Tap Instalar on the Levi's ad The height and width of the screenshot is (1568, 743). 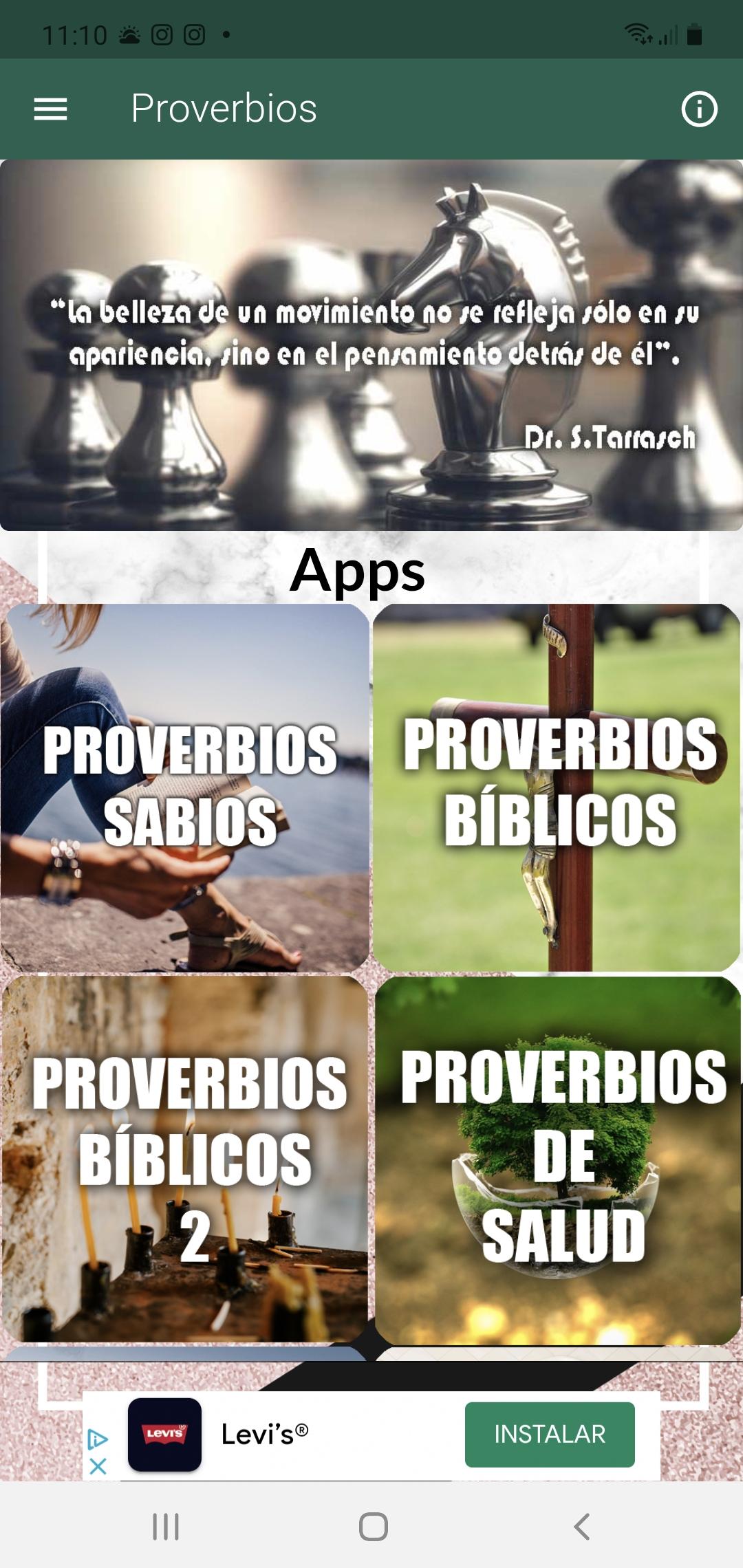[x=550, y=1434]
